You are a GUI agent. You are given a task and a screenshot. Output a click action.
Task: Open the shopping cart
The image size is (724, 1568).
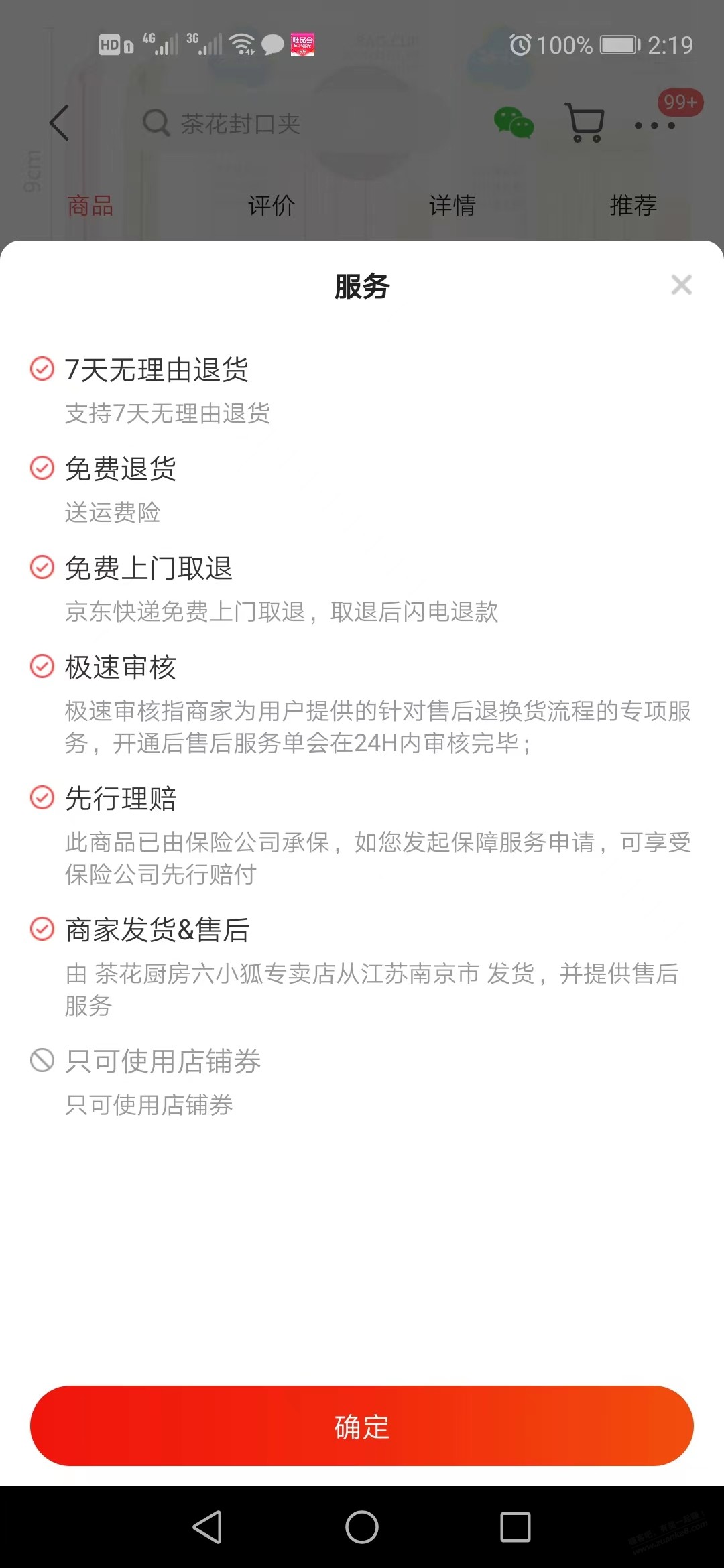pyautogui.click(x=585, y=123)
